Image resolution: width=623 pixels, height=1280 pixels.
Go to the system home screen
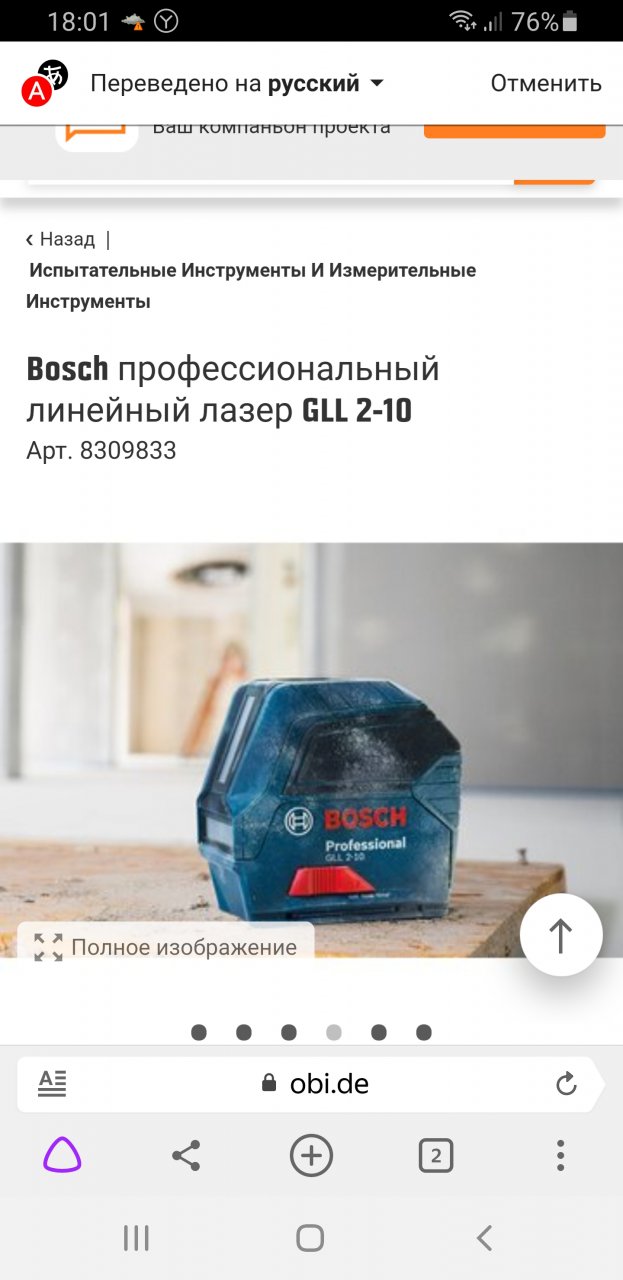(310, 1238)
